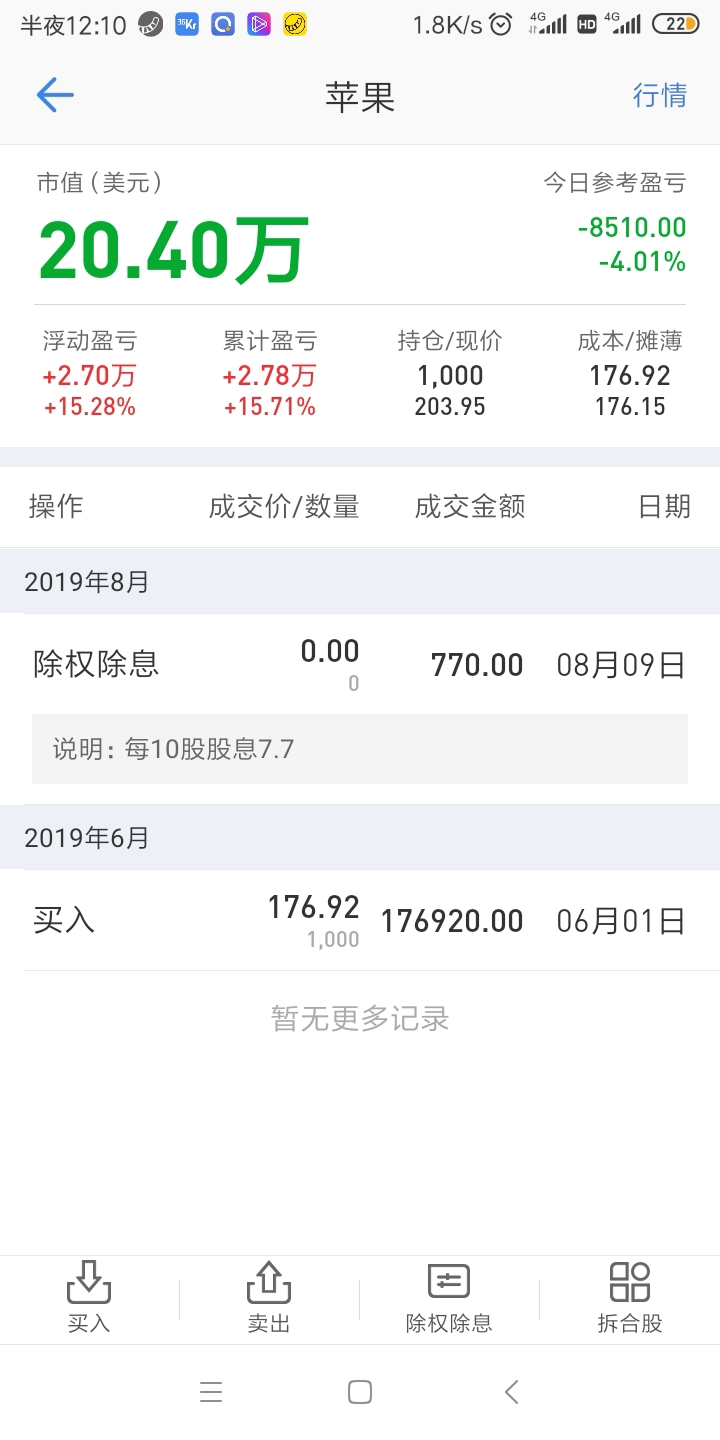Open the 买入 record from 06月01日

pos(360,921)
